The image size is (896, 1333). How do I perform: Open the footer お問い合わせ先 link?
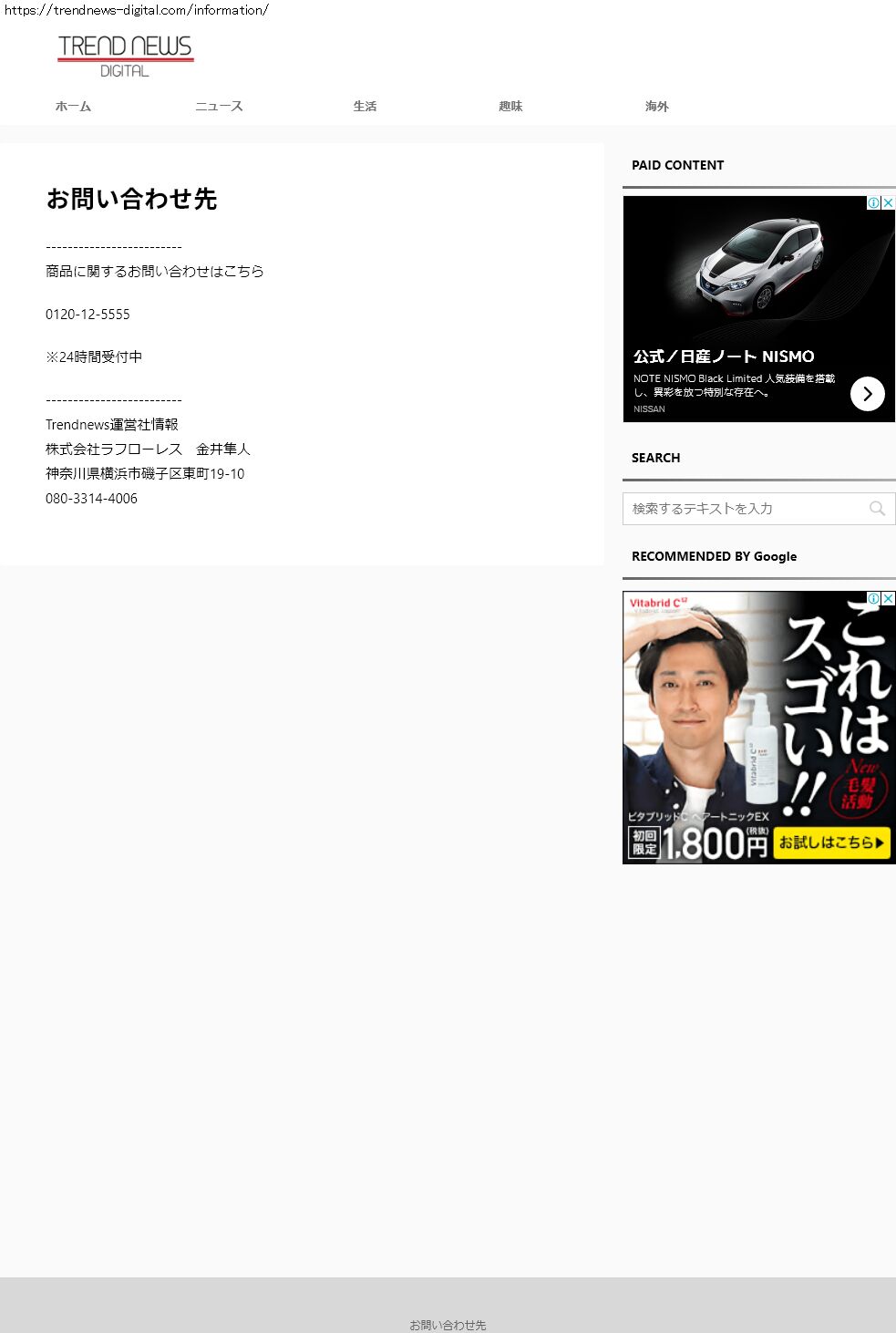point(448,1325)
